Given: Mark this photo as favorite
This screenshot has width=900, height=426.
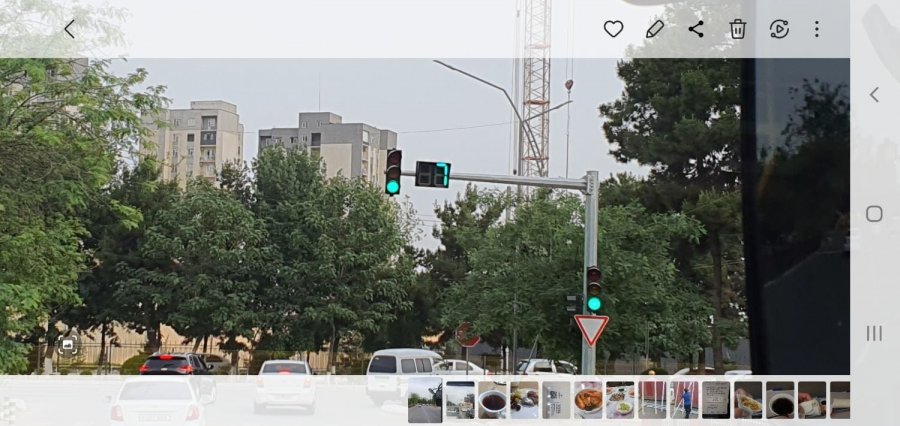Looking at the screenshot, I should pyautogui.click(x=613, y=29).
